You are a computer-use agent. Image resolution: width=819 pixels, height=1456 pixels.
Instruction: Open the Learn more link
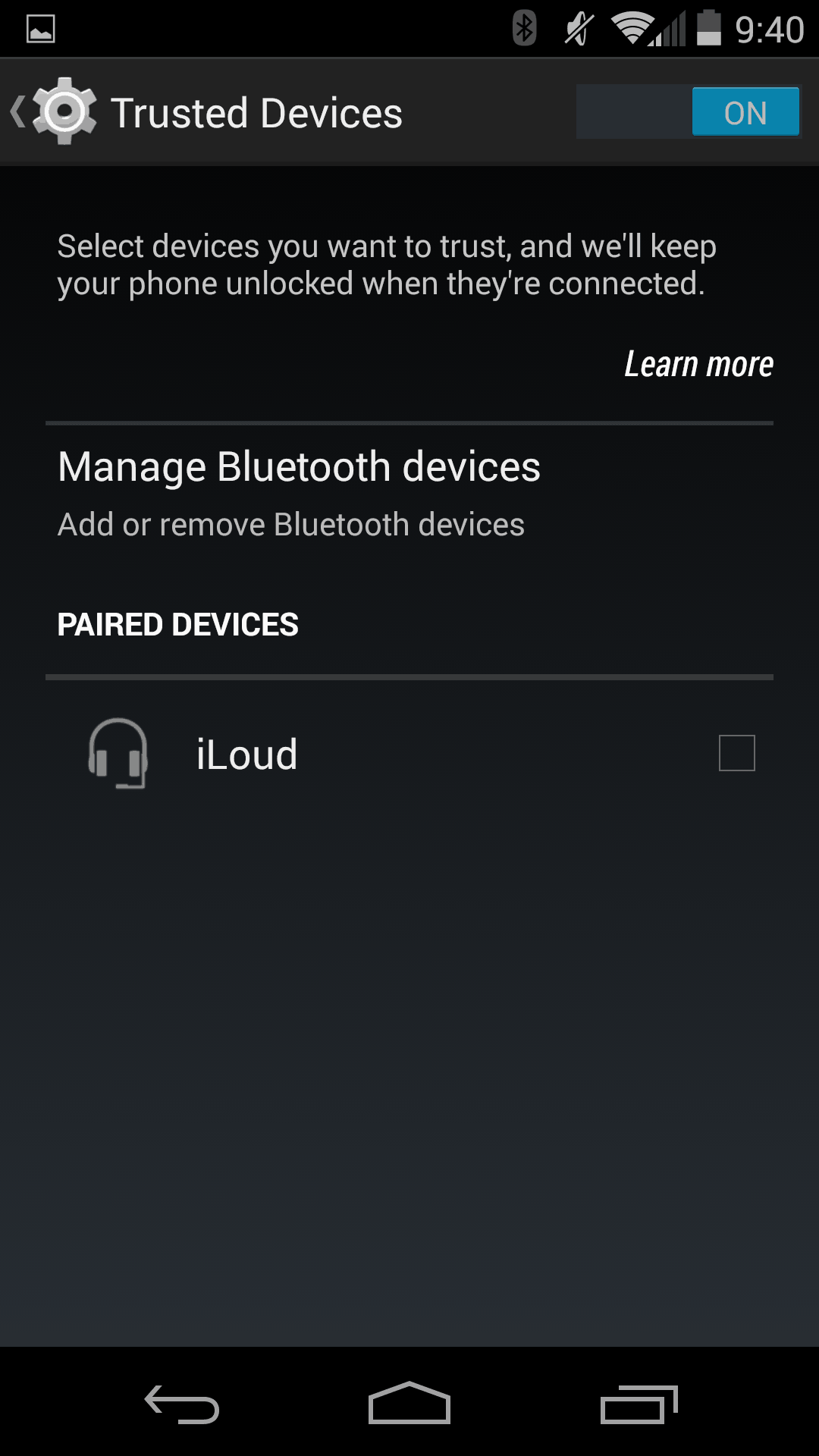(698, 365)
